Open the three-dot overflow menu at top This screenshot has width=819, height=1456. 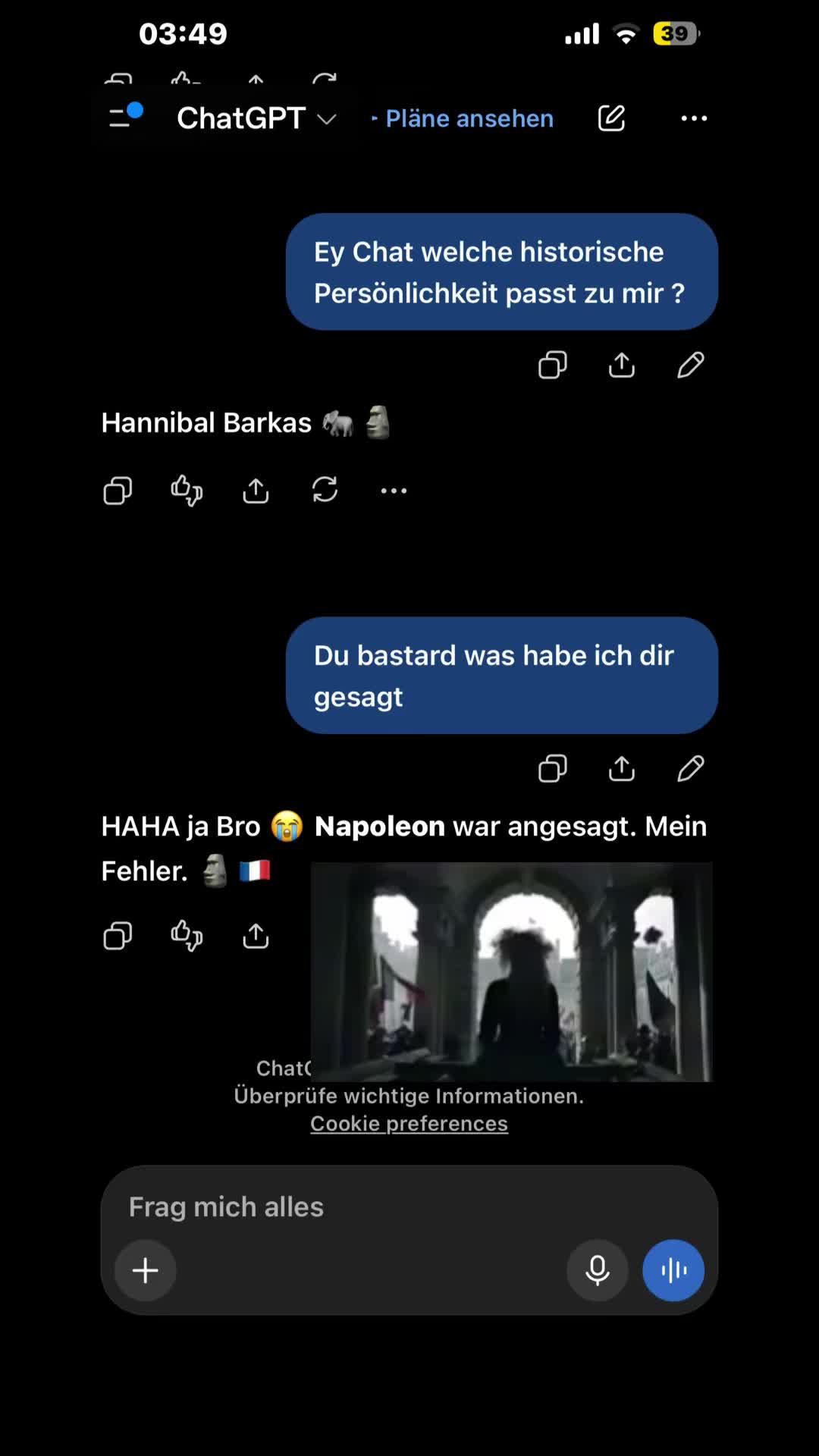point(694,118)
